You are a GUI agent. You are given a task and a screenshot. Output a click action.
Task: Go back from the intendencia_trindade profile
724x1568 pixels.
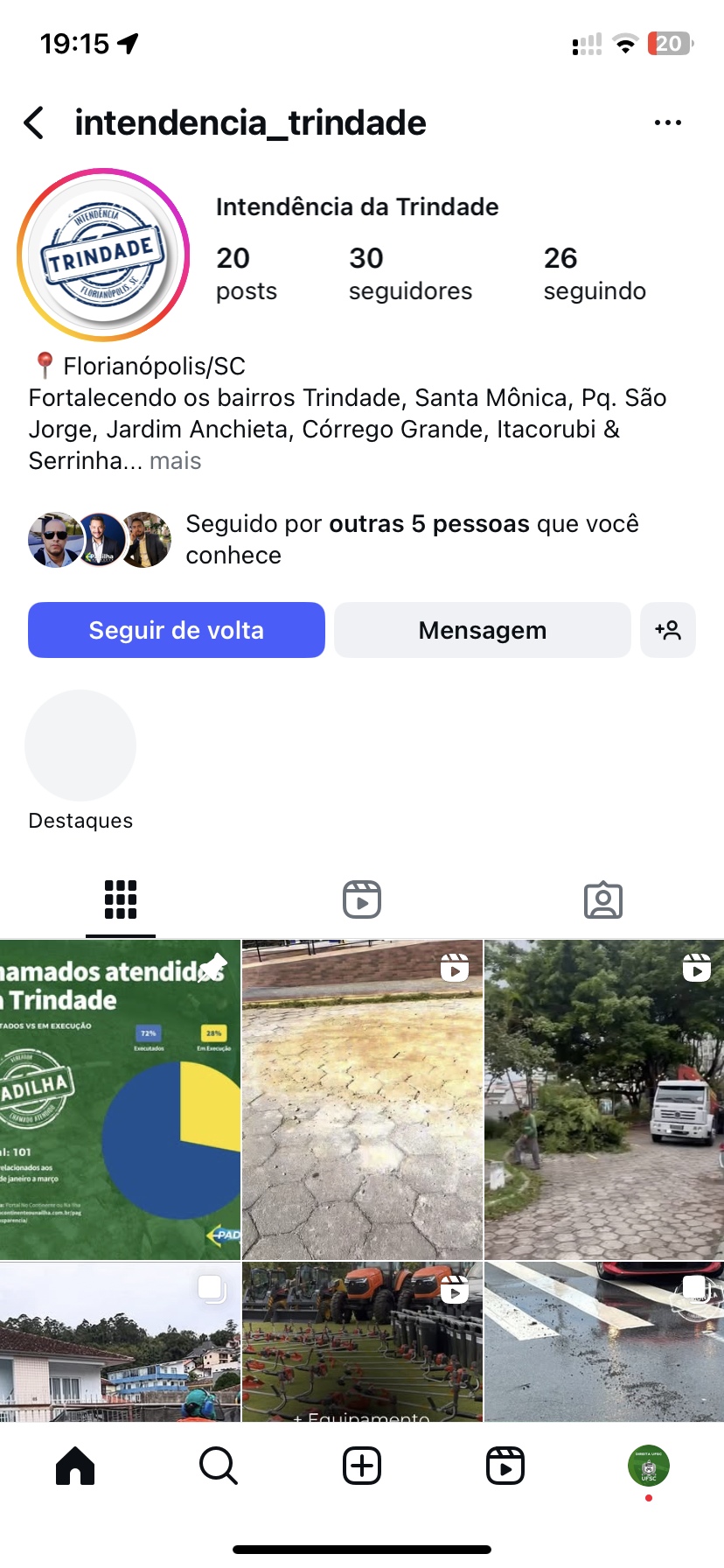[x=34, y=123]
